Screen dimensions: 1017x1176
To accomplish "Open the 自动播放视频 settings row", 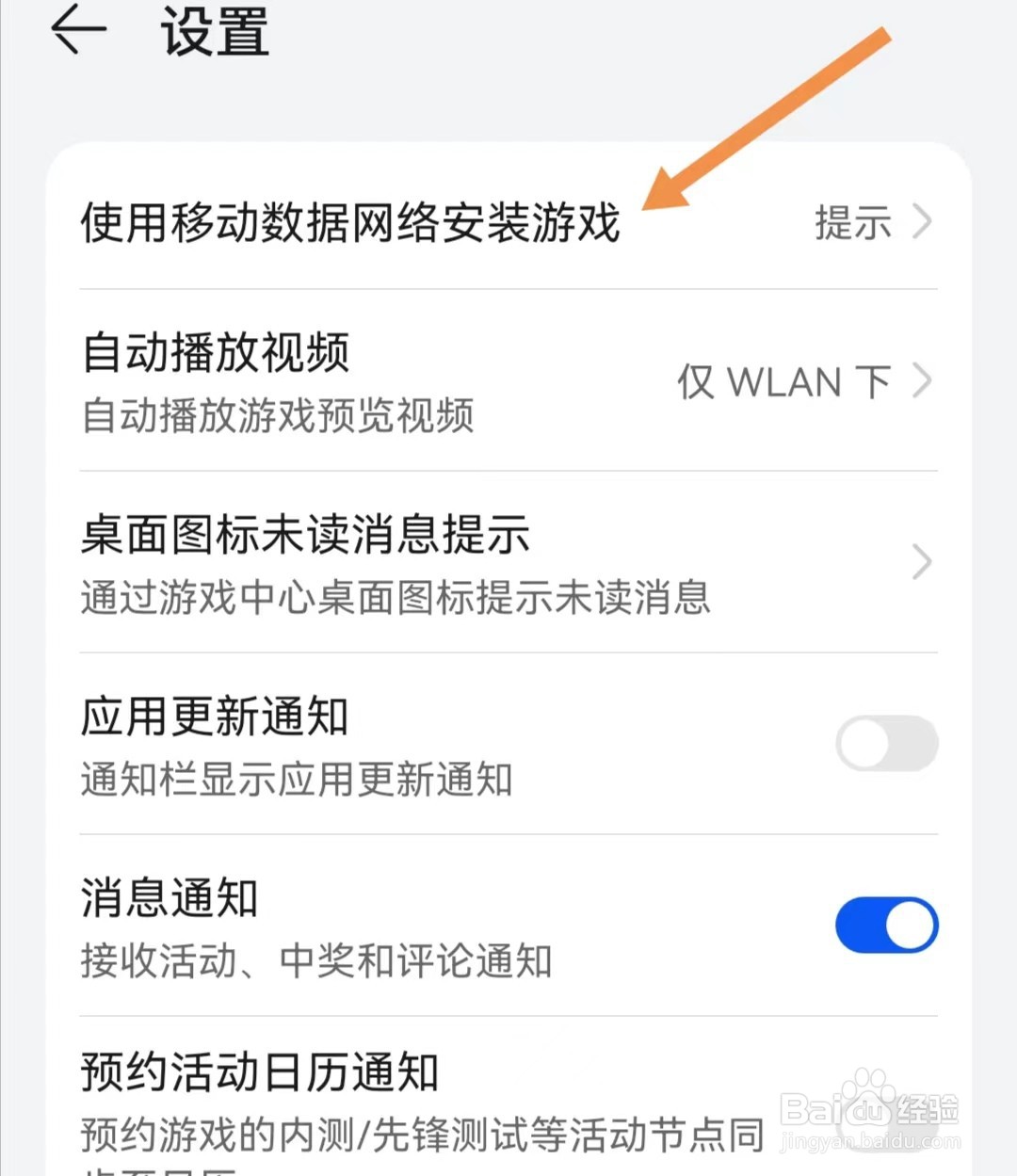I will 215,353.
